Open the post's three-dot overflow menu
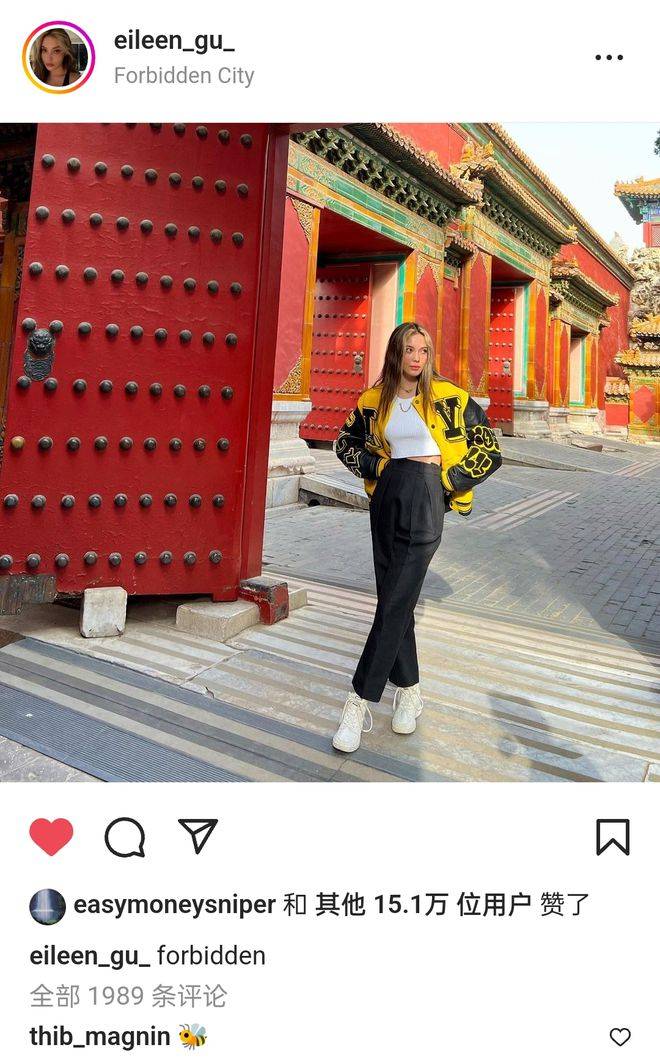660x1061 pixels. click(608, 58)
